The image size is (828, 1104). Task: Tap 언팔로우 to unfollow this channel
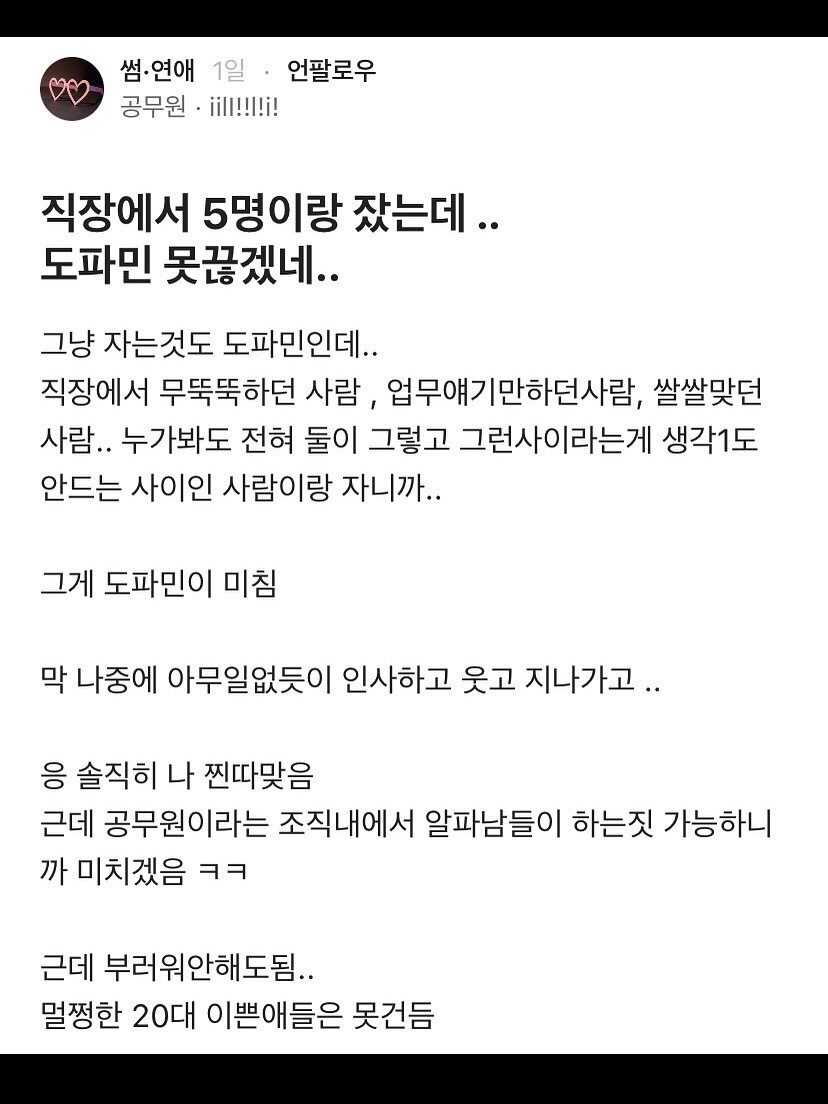pos(331,70)
